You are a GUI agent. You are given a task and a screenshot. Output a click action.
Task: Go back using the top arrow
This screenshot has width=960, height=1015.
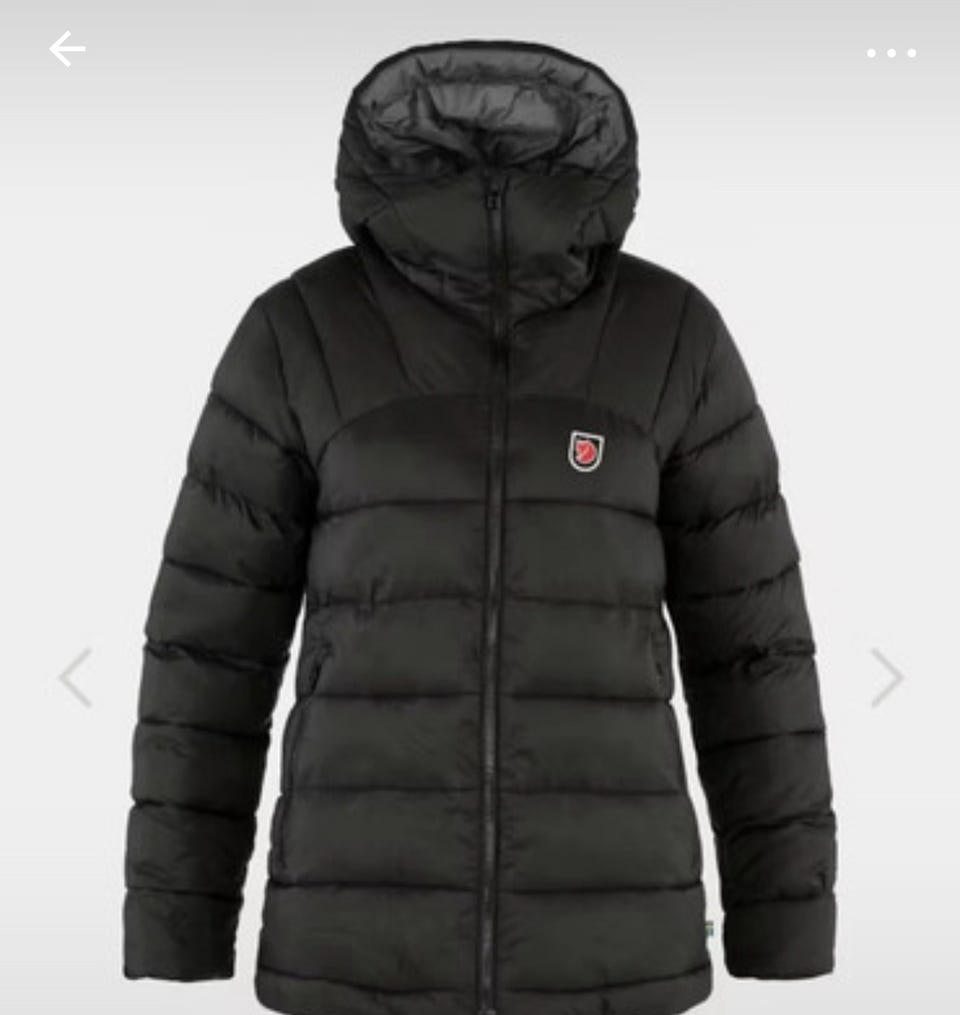tap(67, 49)
